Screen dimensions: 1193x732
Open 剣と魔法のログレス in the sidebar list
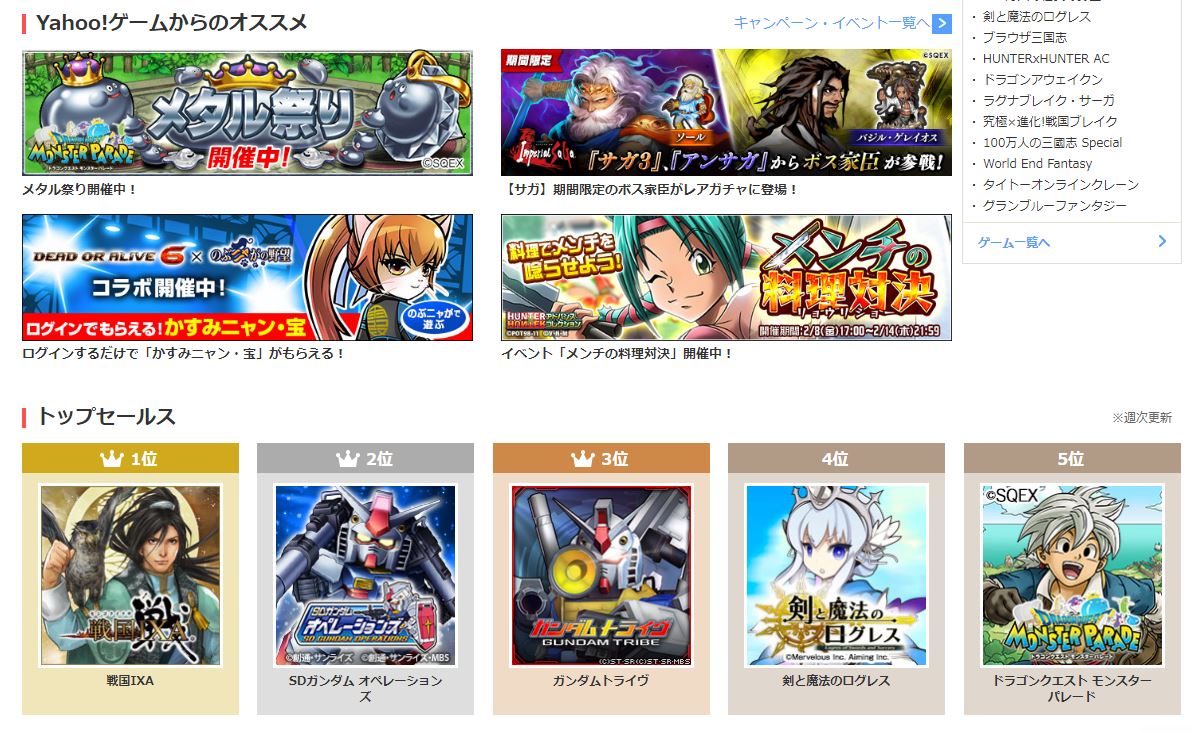[1037, 17]
